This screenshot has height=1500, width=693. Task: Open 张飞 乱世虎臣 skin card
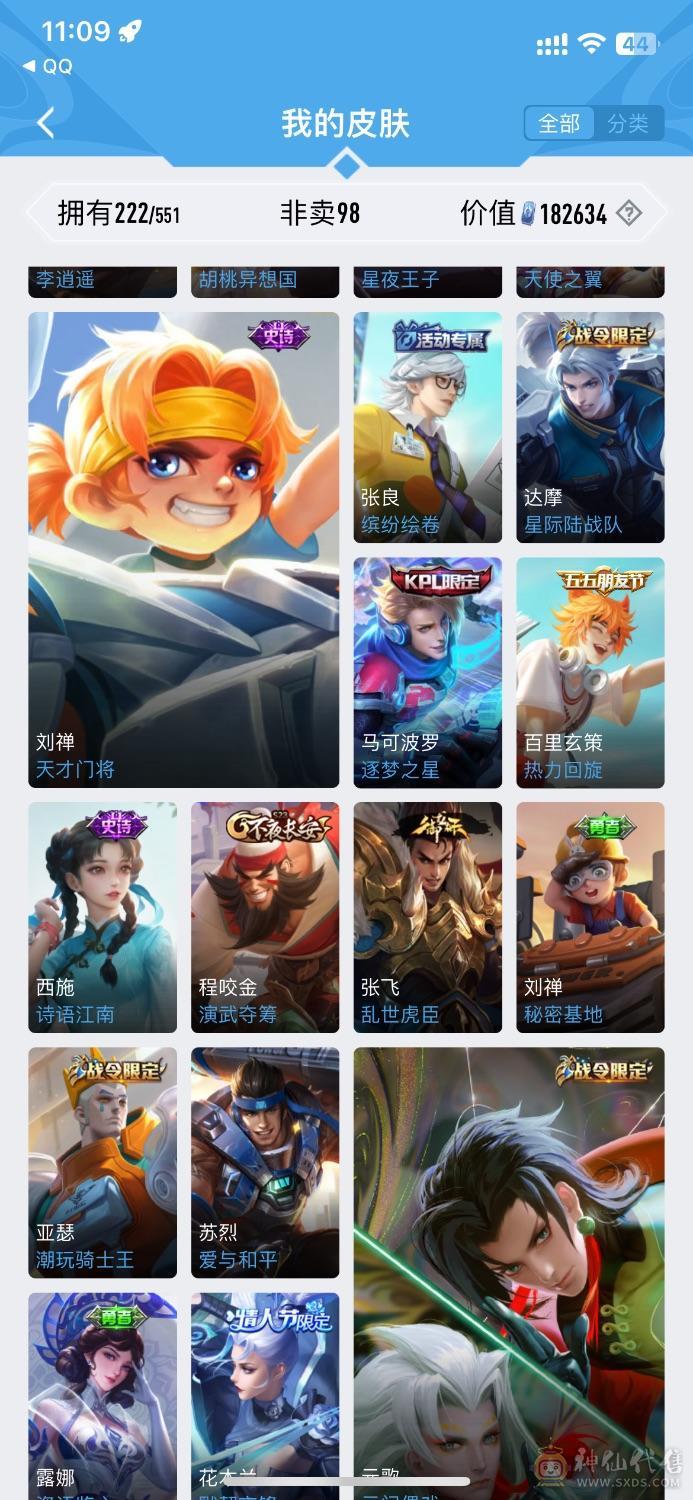click(427, 917)
